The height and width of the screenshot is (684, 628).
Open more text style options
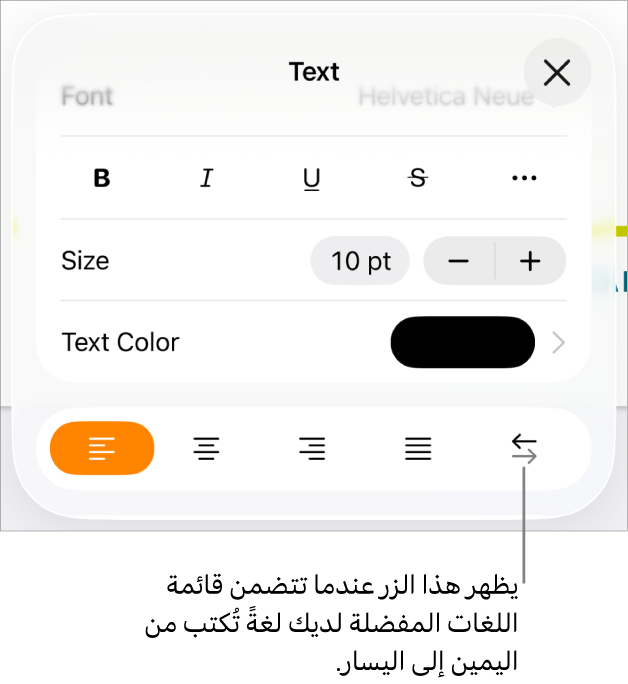pyautogui.click(x=524, y=178)
